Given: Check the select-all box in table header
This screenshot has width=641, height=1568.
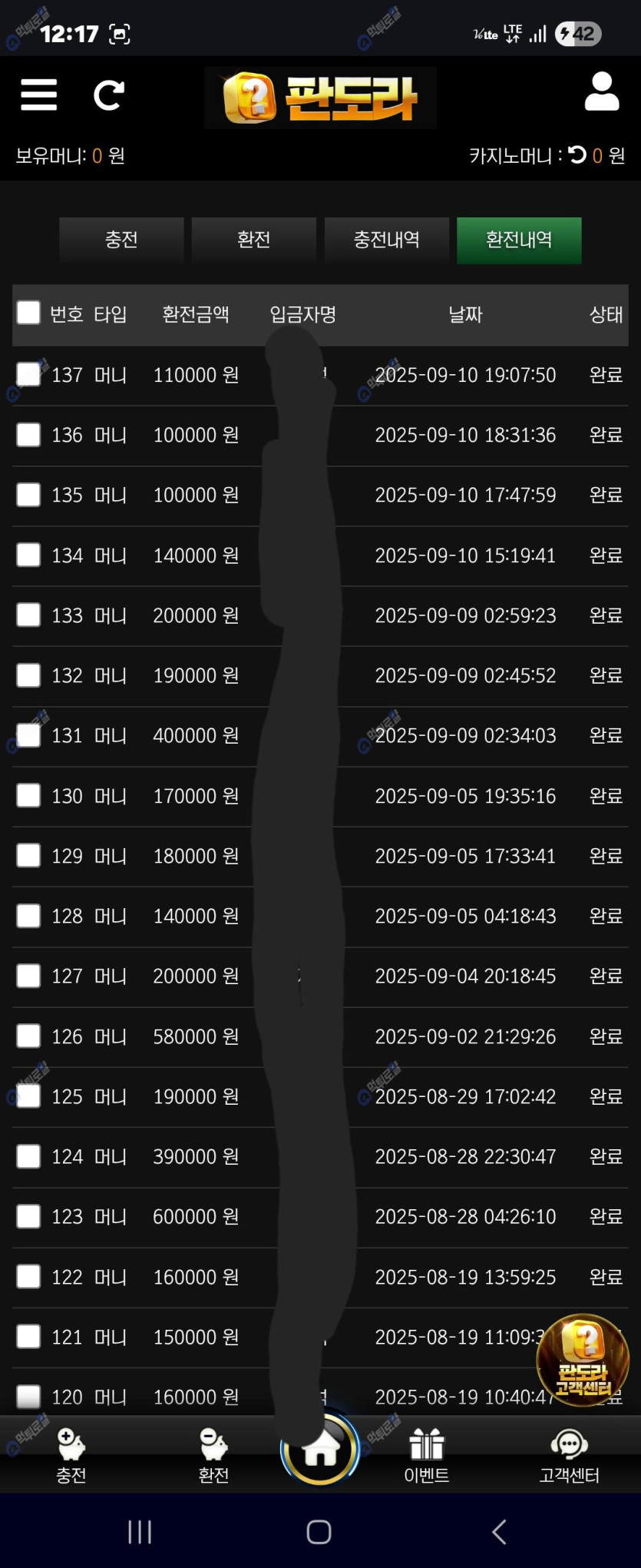Looking at the screenshot, I should [28, 313].
